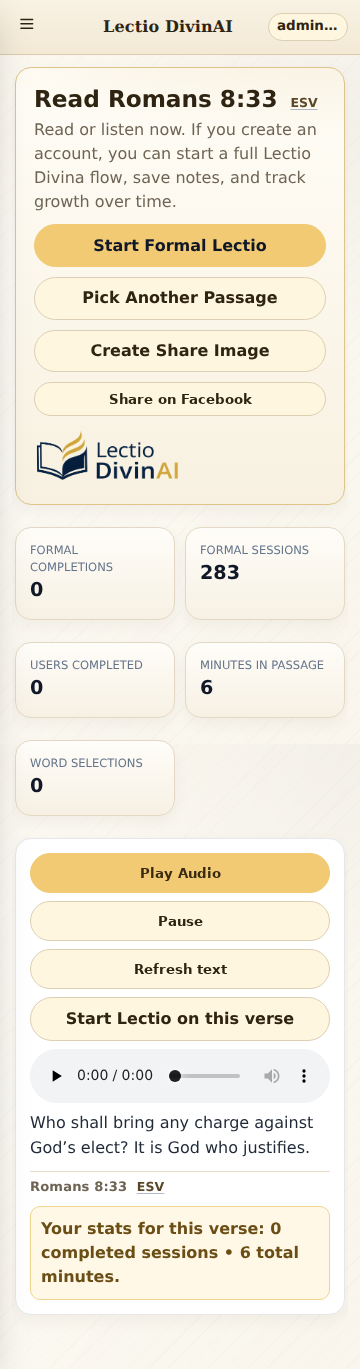Mute the audio player volume
Viewport: 360px width, 1369px height.
pos(271,1076)
